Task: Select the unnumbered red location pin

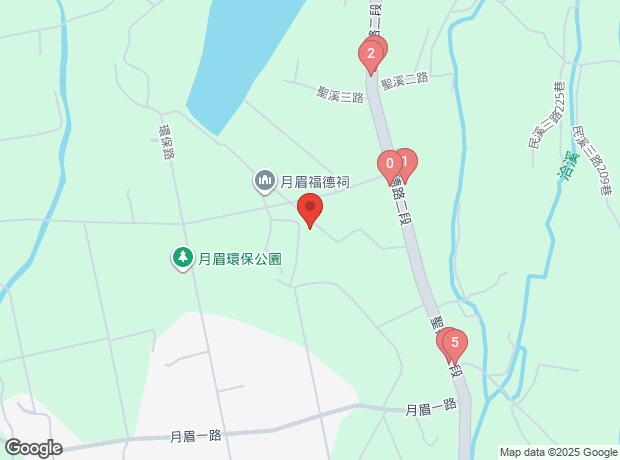Action: 310,210
